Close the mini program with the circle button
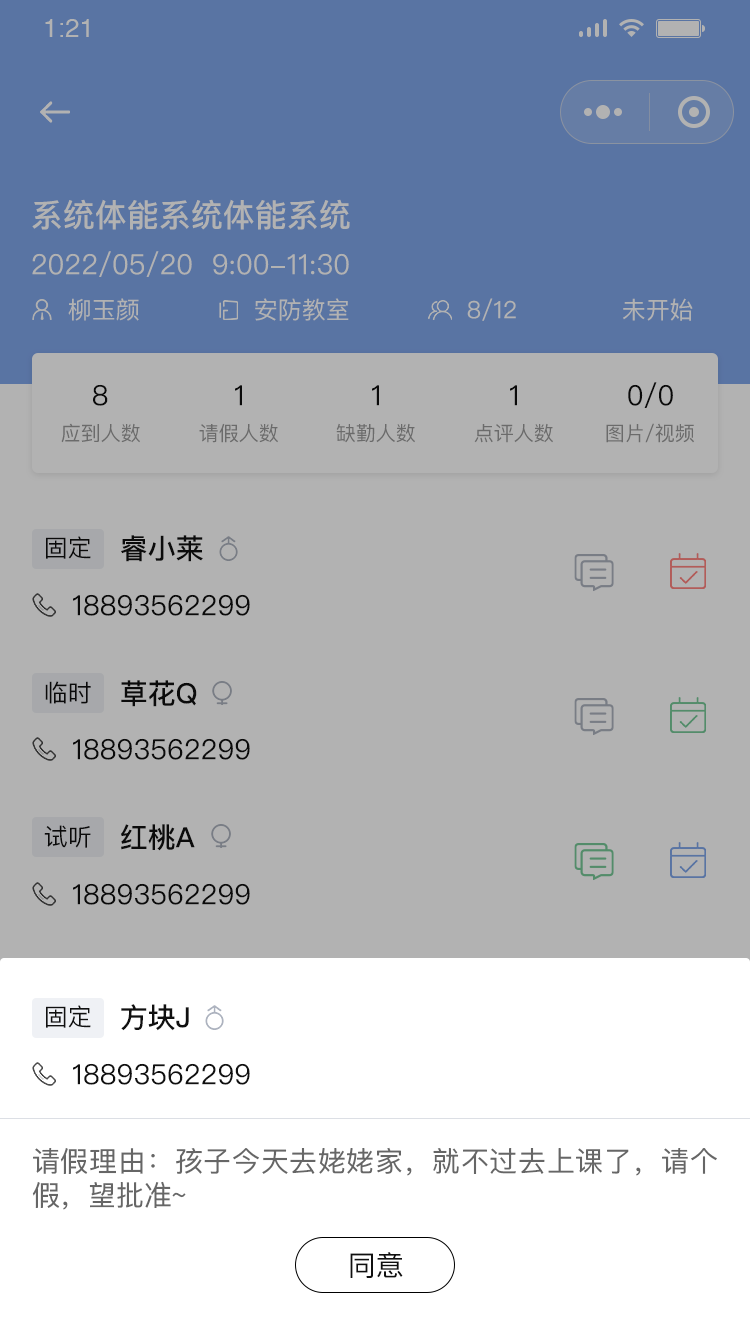 click(693, 112)
